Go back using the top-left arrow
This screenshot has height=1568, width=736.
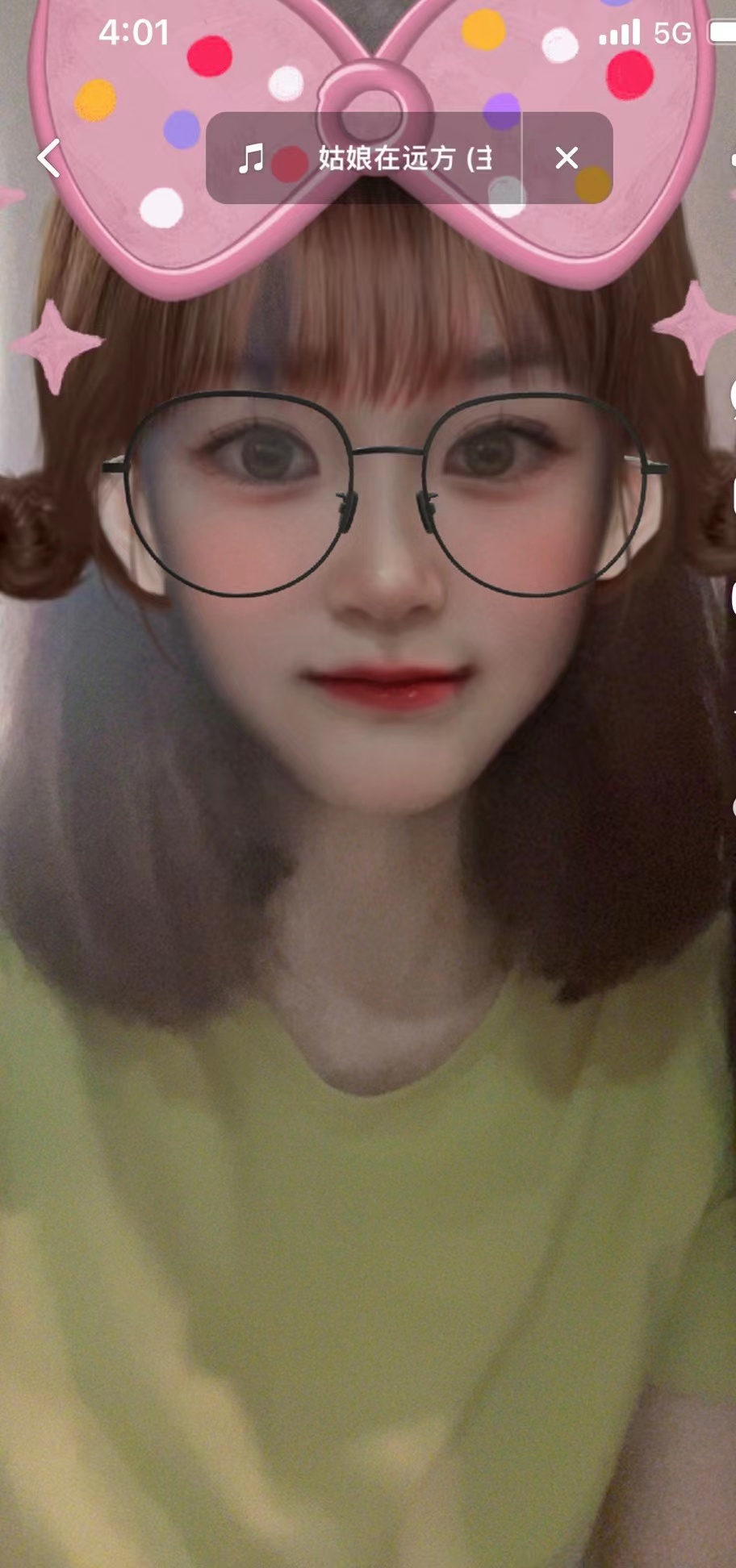click(50, 158)
